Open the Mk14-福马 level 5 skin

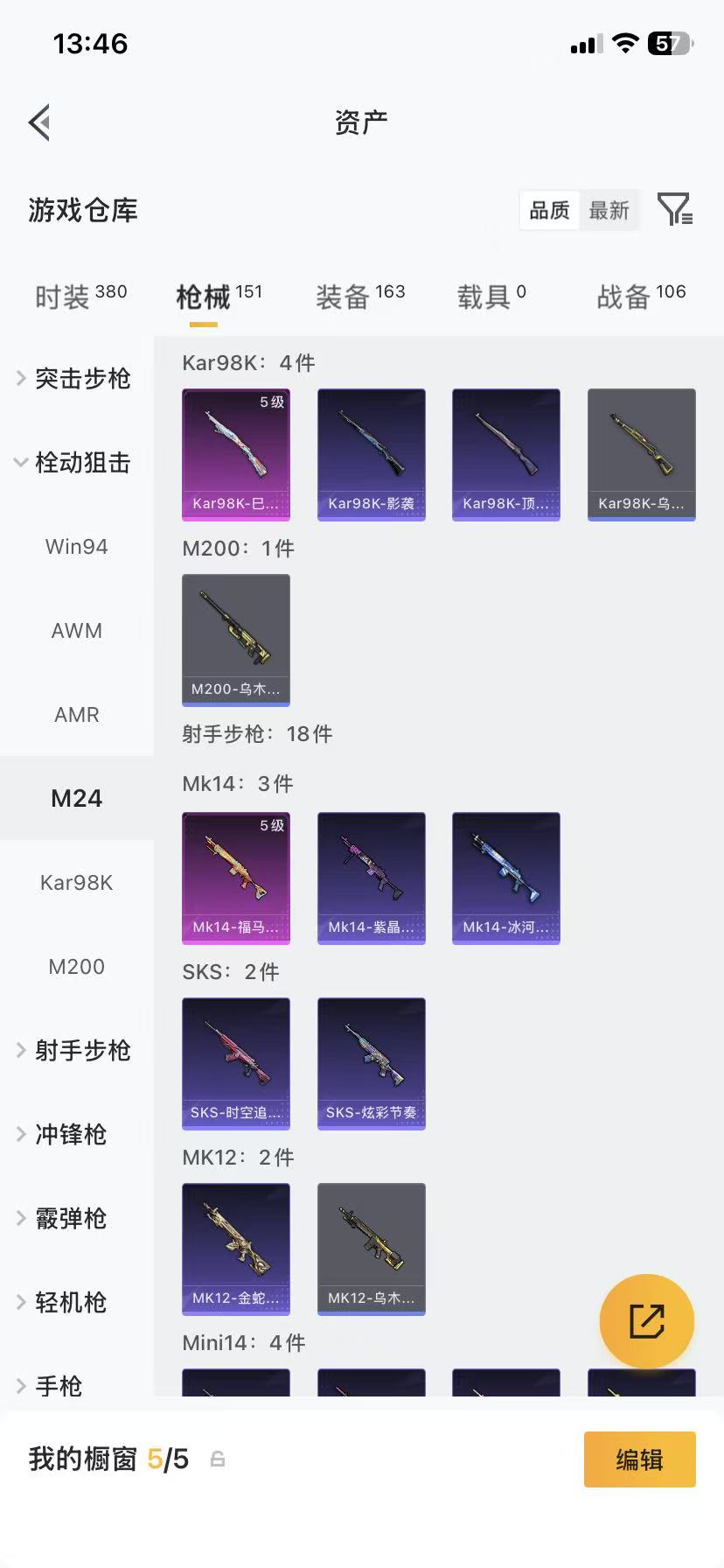[x=236, y=878]
